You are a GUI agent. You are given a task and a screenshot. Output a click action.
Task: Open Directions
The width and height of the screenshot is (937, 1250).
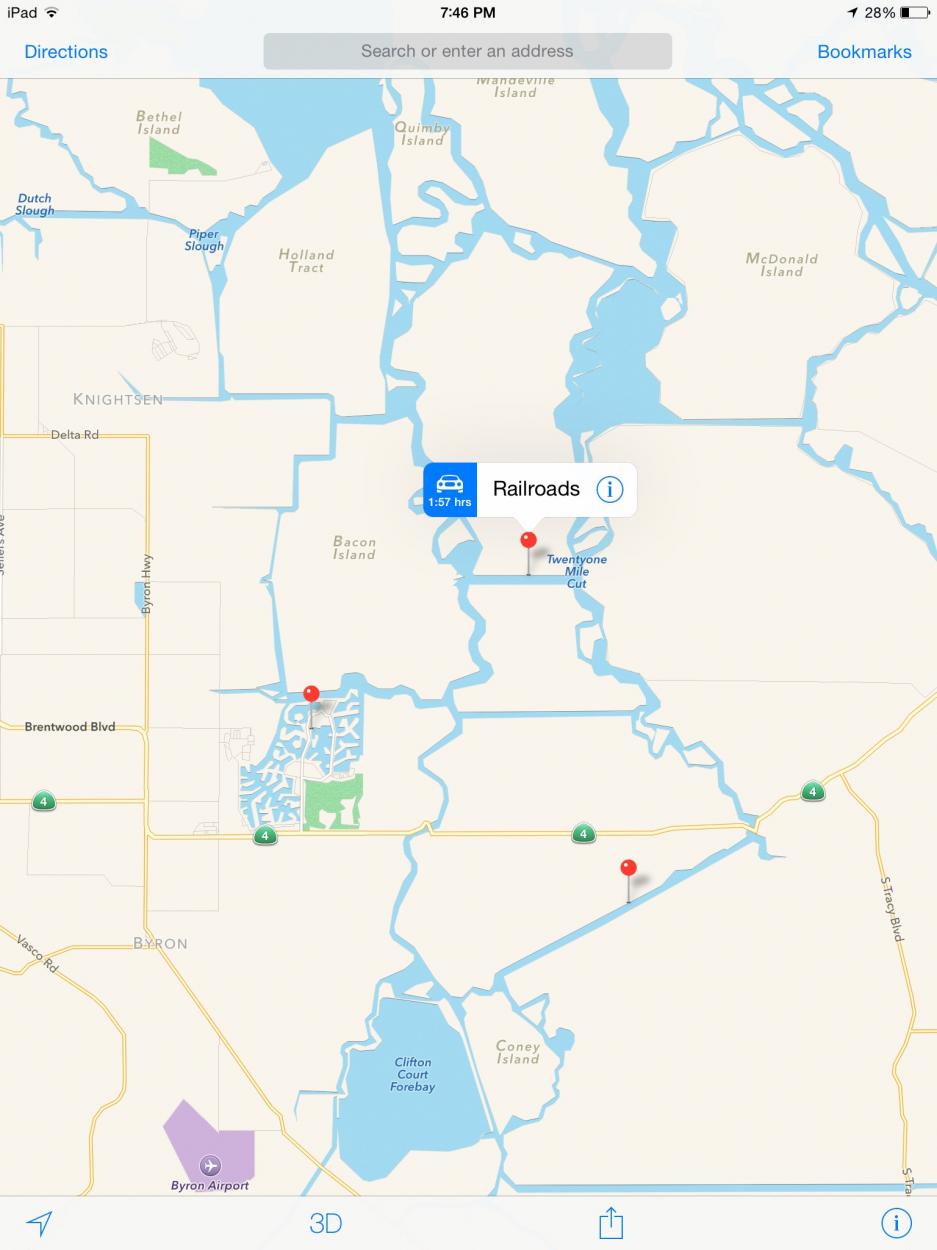point(66,52)
